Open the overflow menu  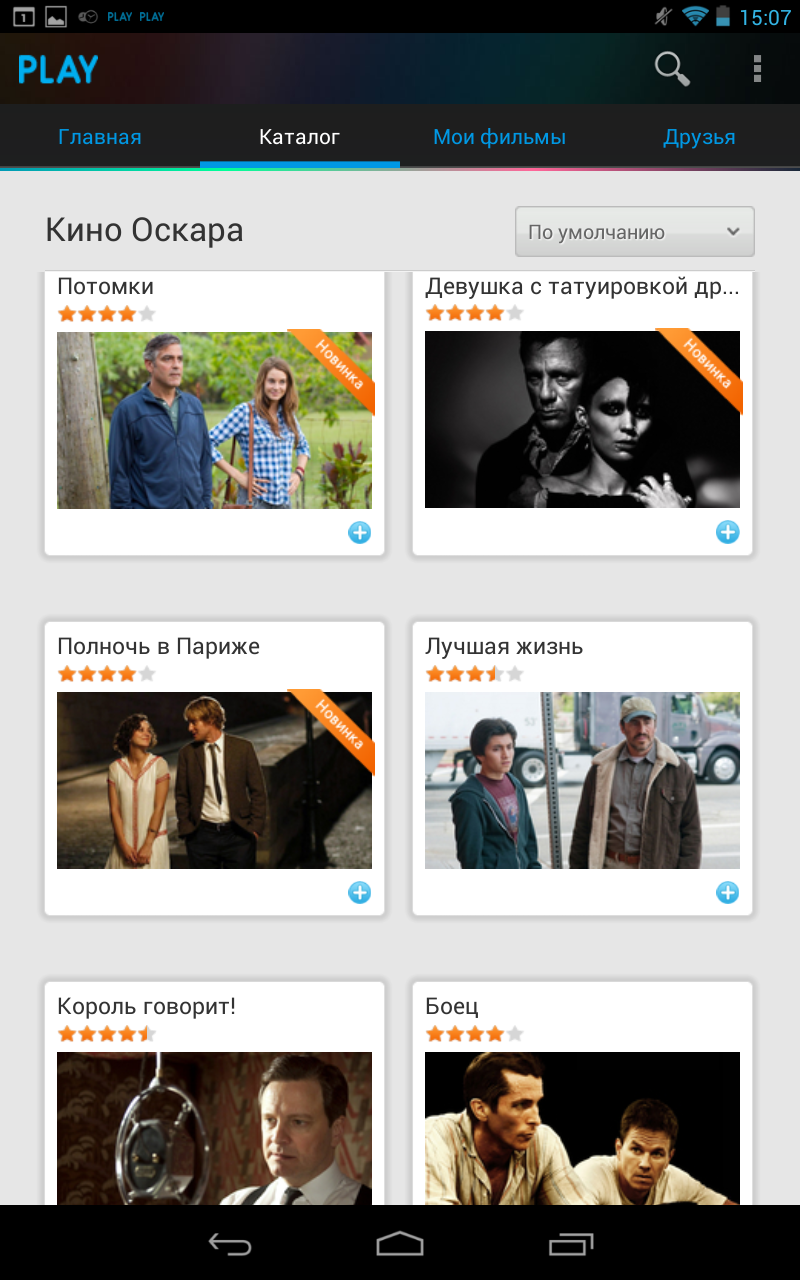[757, 69]
